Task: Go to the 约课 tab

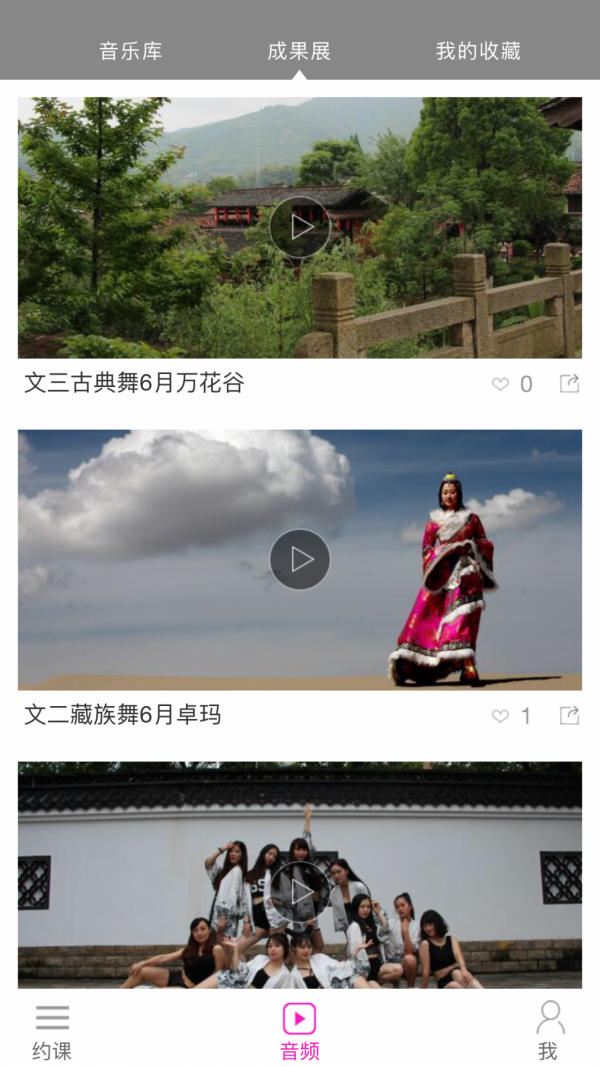Action: coord(52,1030)
